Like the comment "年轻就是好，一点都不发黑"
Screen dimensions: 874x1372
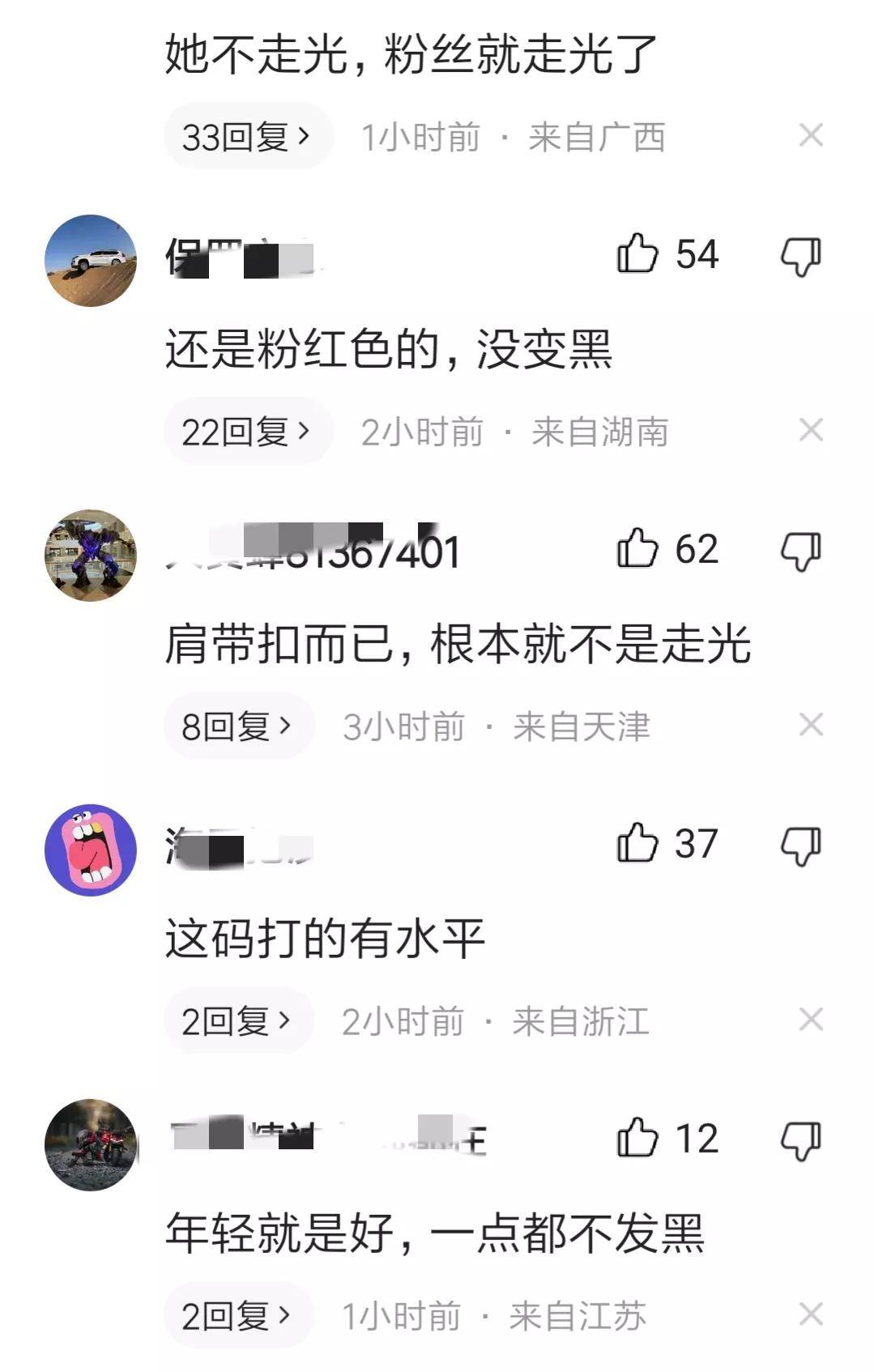click(x=640, y=1137)
